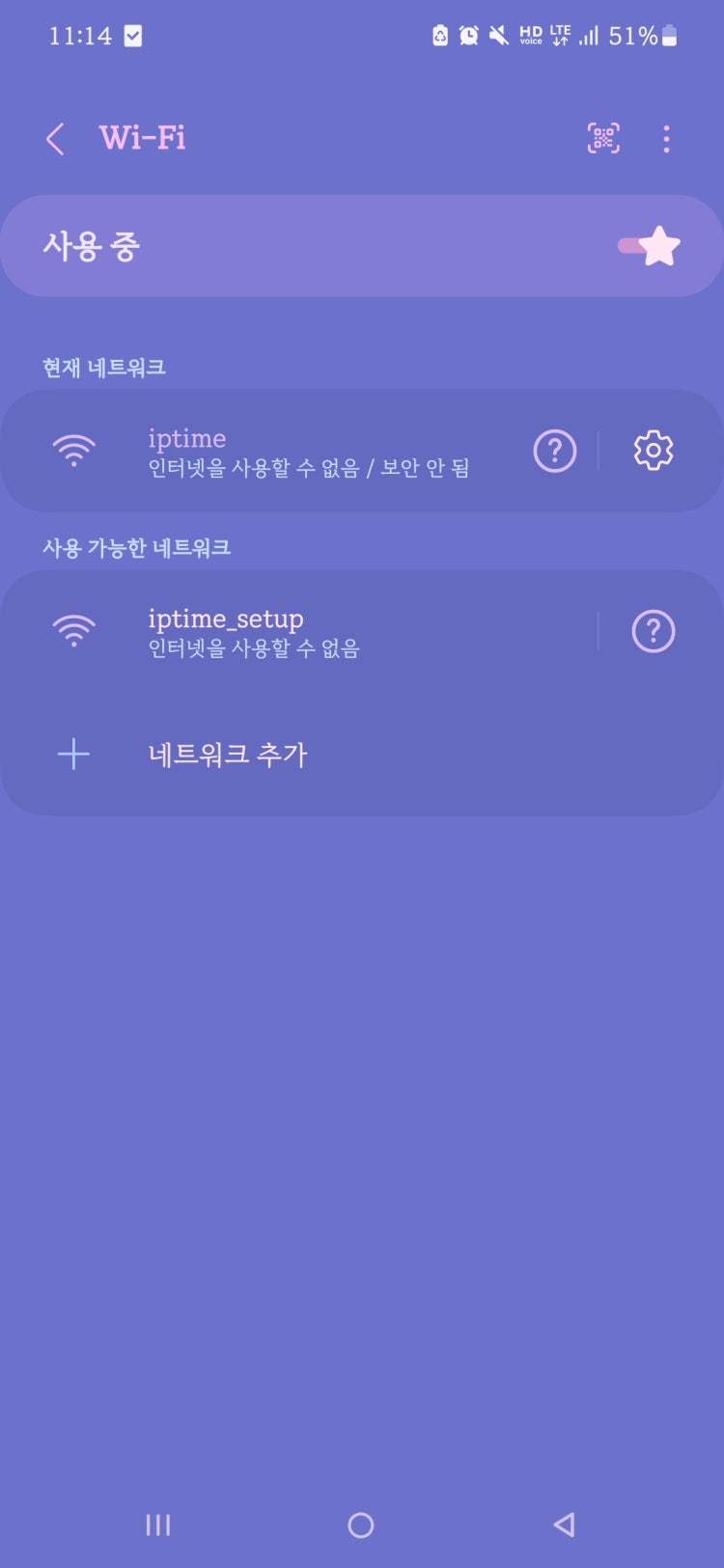The width and height of the screenshot is (724, 1568).
Task: Tap the plus icon to add a network
Action: [x=73, y=756]
